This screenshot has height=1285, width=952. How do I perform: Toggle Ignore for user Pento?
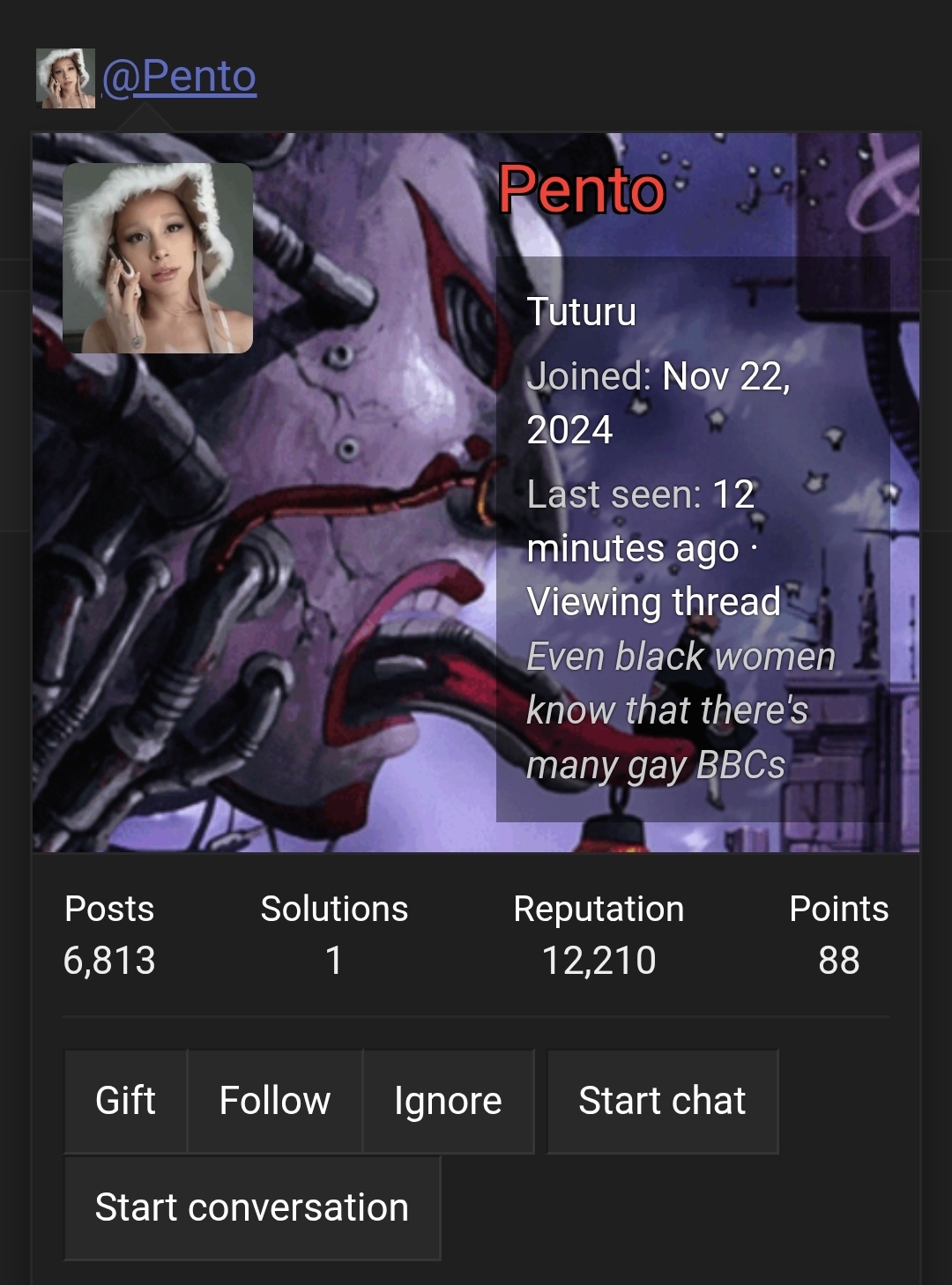[x=447, y=1101]
